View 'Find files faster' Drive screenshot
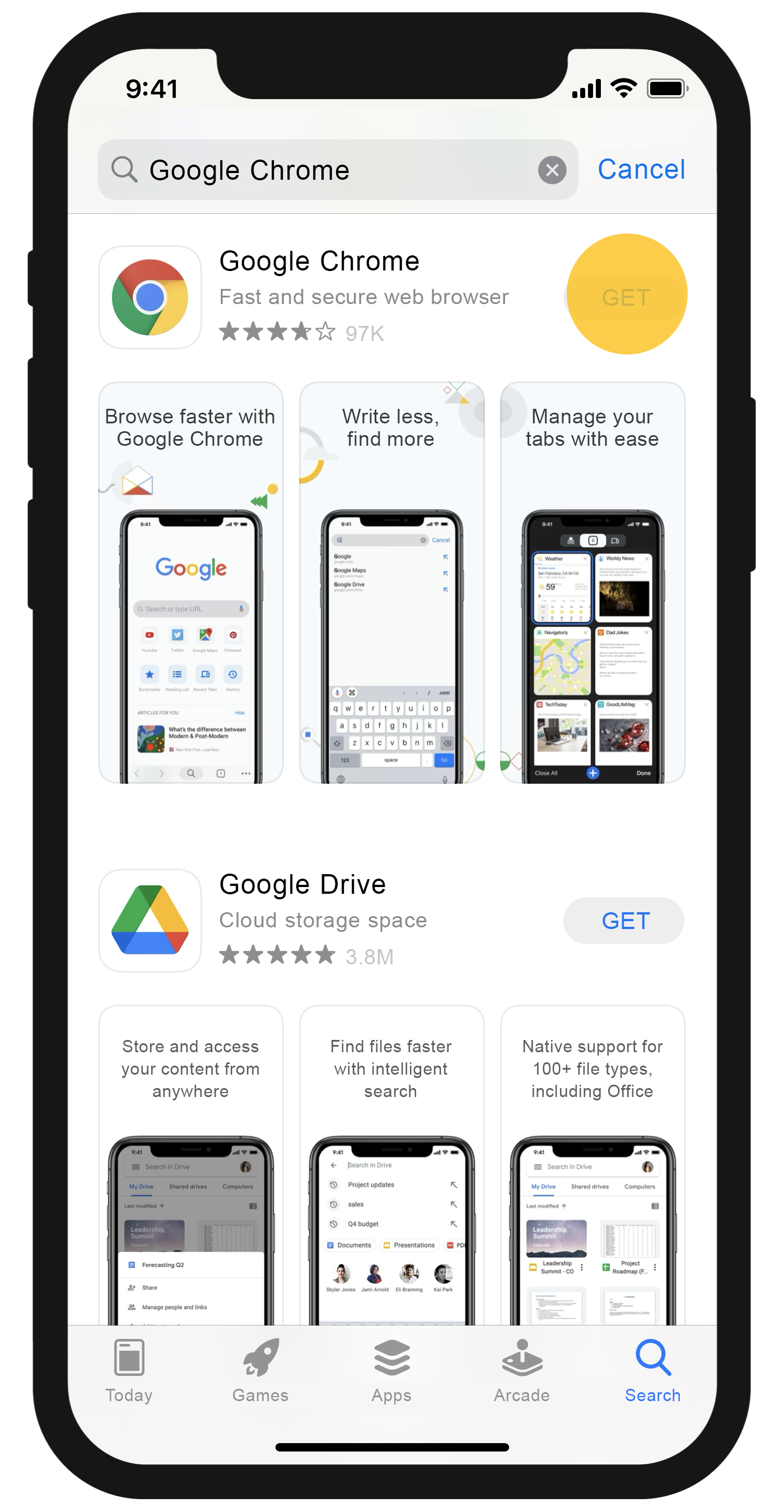Viewport: 784px width, 1512px height. (391, 1165)
